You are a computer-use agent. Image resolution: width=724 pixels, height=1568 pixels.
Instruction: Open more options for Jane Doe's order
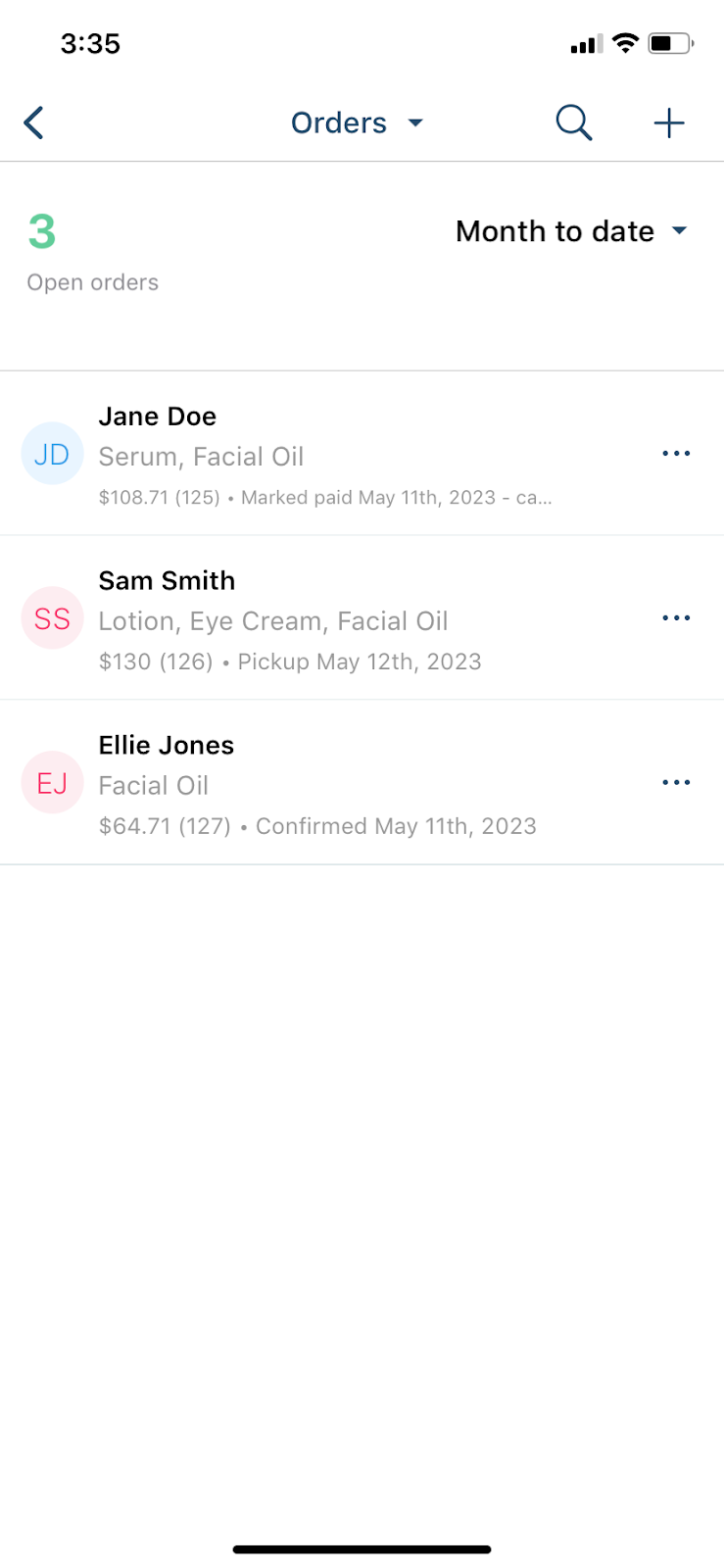[x=676, y=454]
